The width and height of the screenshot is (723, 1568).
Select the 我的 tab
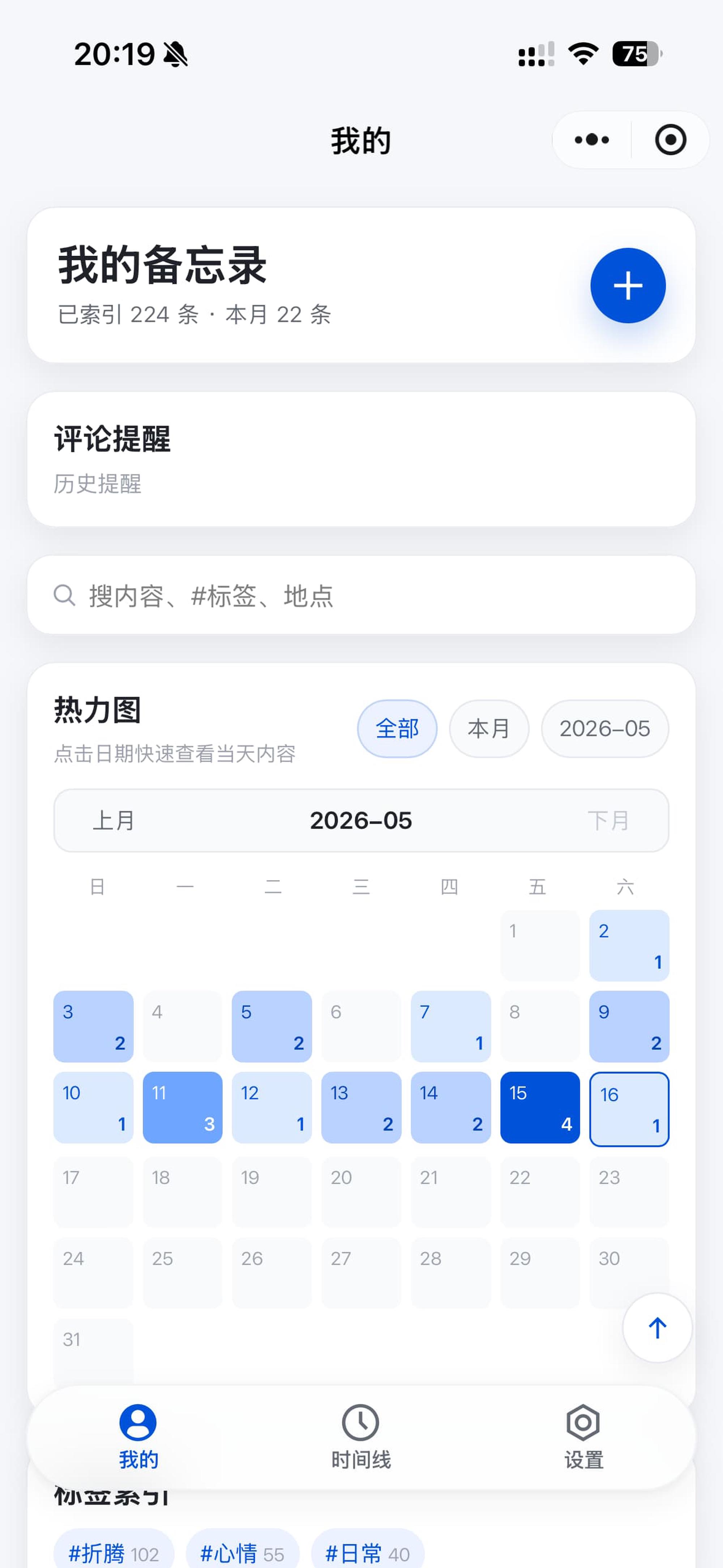[x=138, y=1436]
